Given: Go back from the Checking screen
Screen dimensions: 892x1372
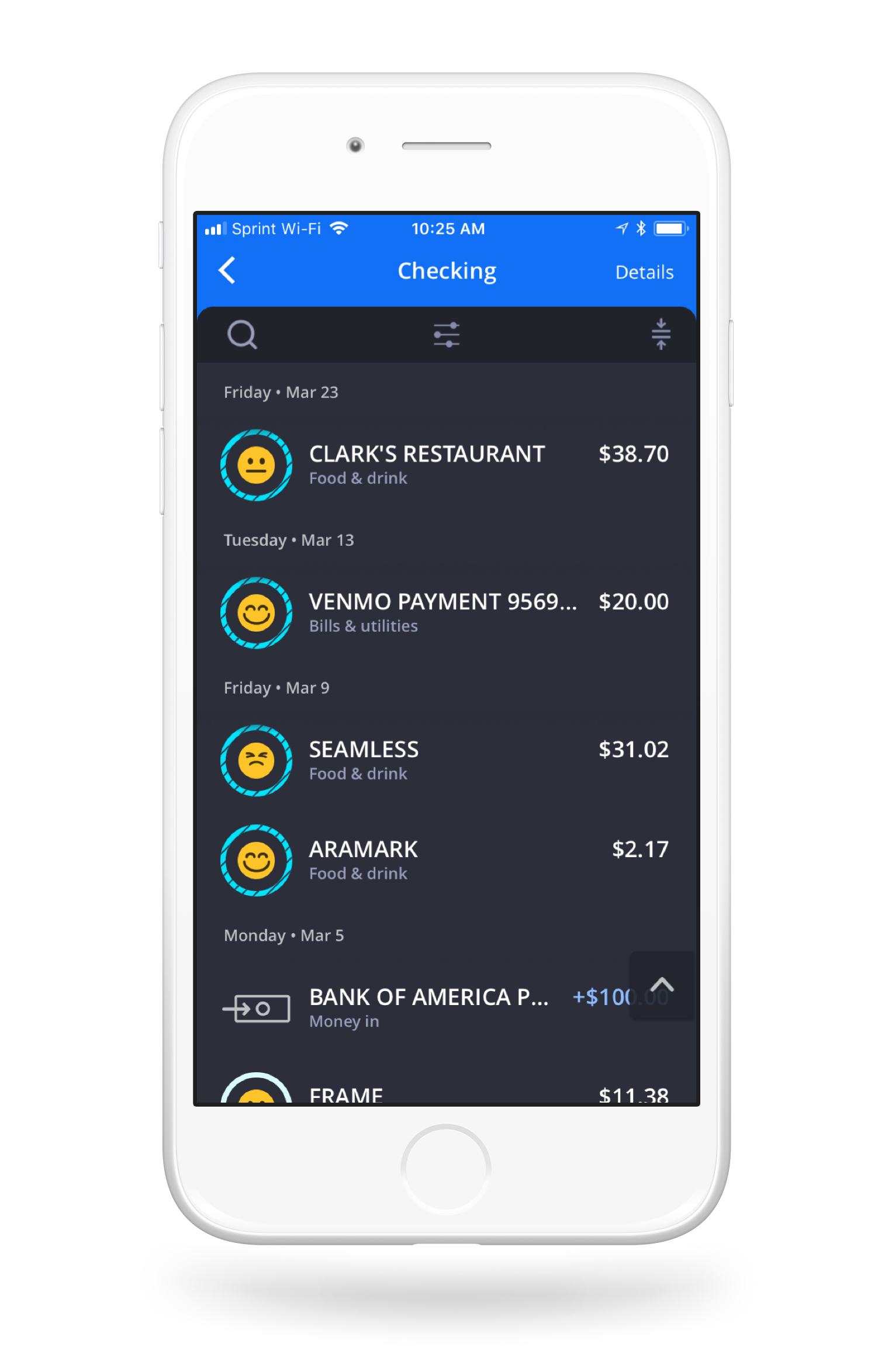Looking at the screenshot, I should tap(227, 271).
